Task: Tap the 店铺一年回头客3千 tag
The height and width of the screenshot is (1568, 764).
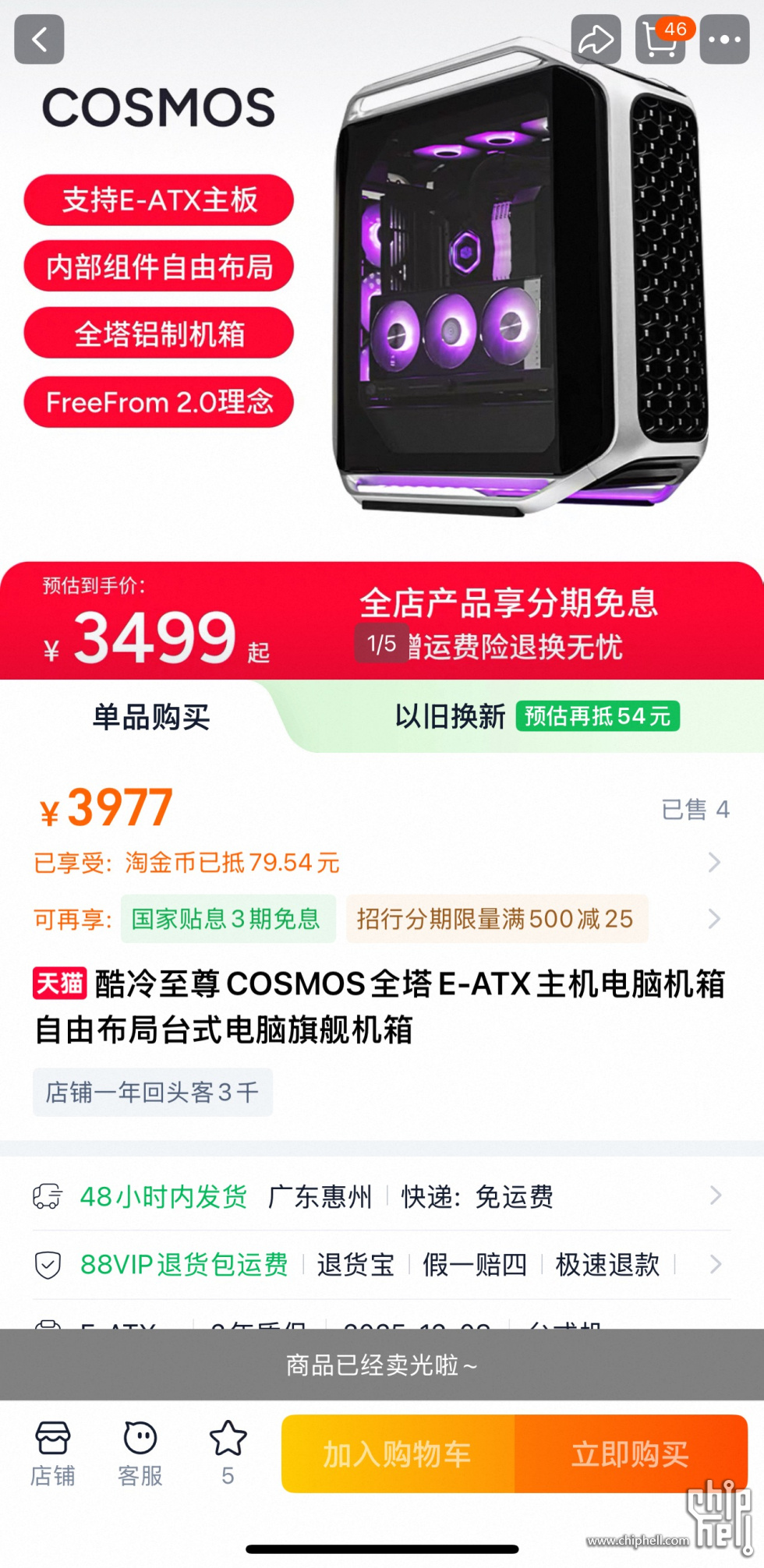Action: pyautogui.click(x=153, y=1092)
